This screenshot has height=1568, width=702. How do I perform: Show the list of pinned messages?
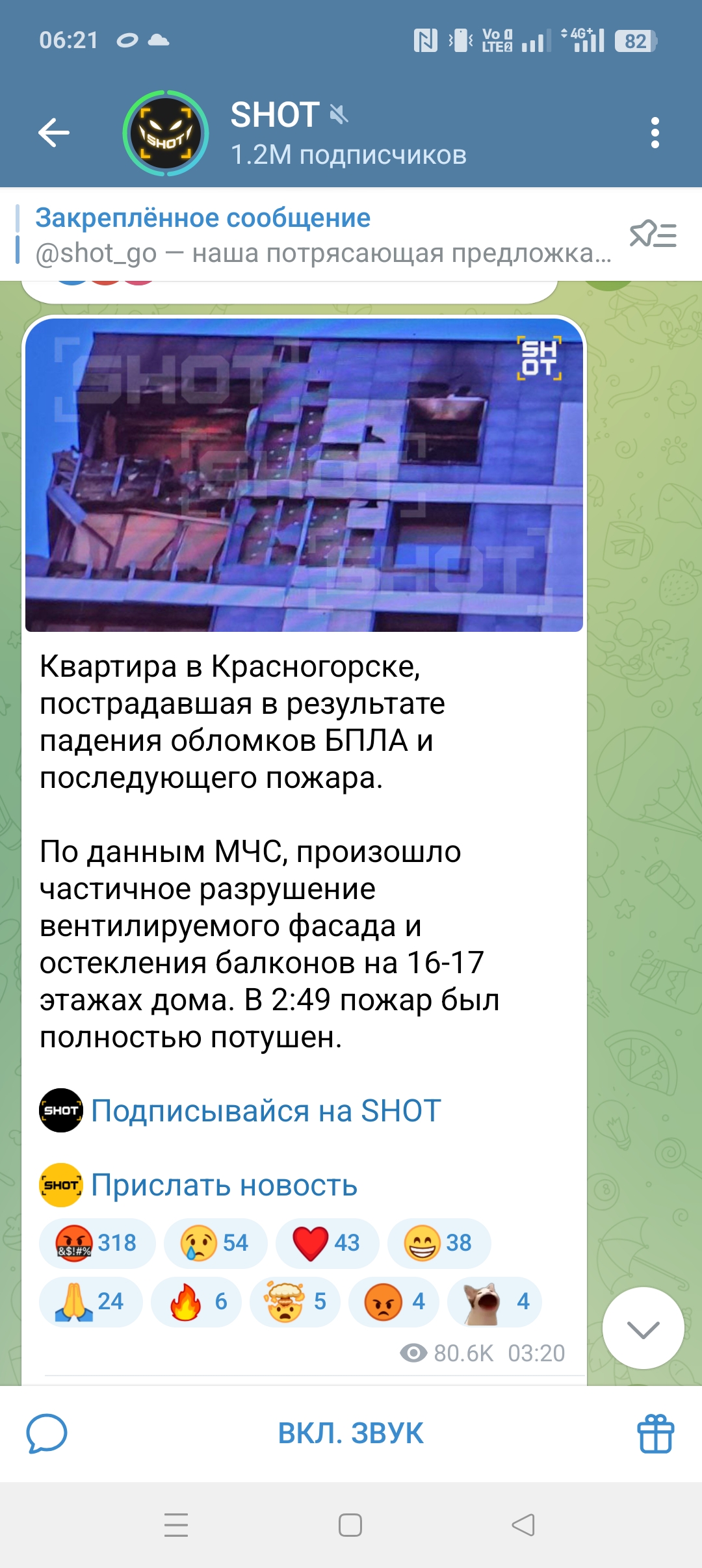(x=653, y=235)
